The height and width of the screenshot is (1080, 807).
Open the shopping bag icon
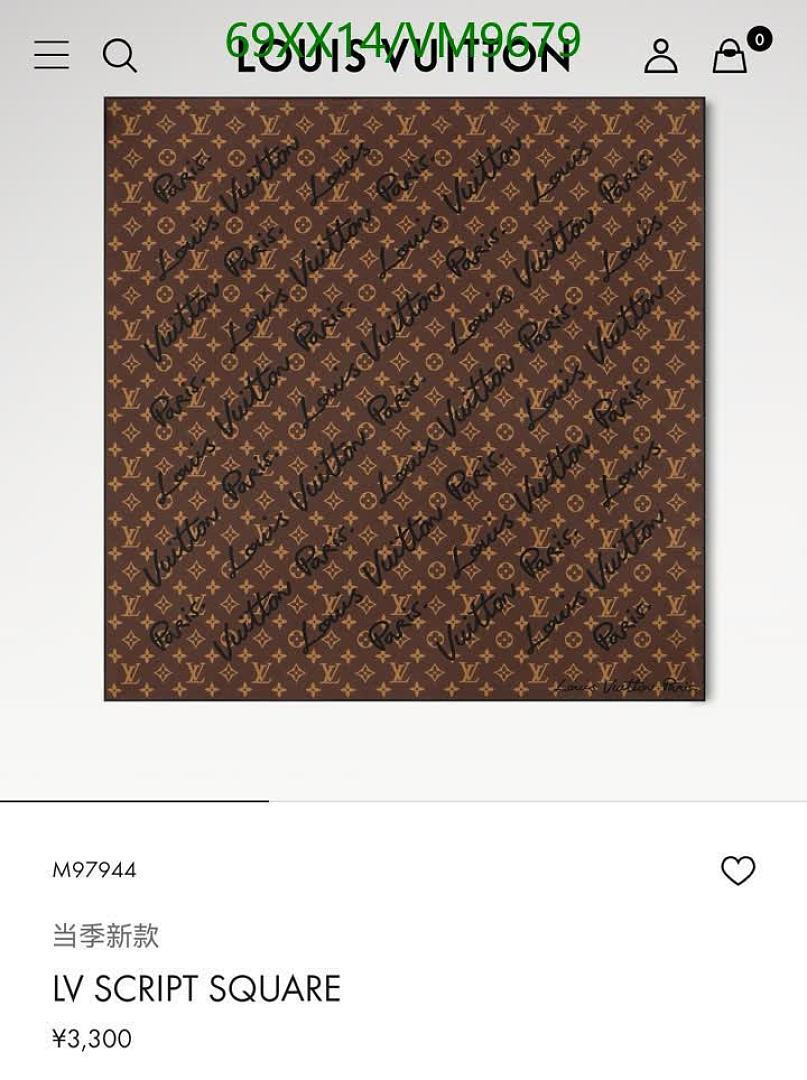tap(729, 57)
